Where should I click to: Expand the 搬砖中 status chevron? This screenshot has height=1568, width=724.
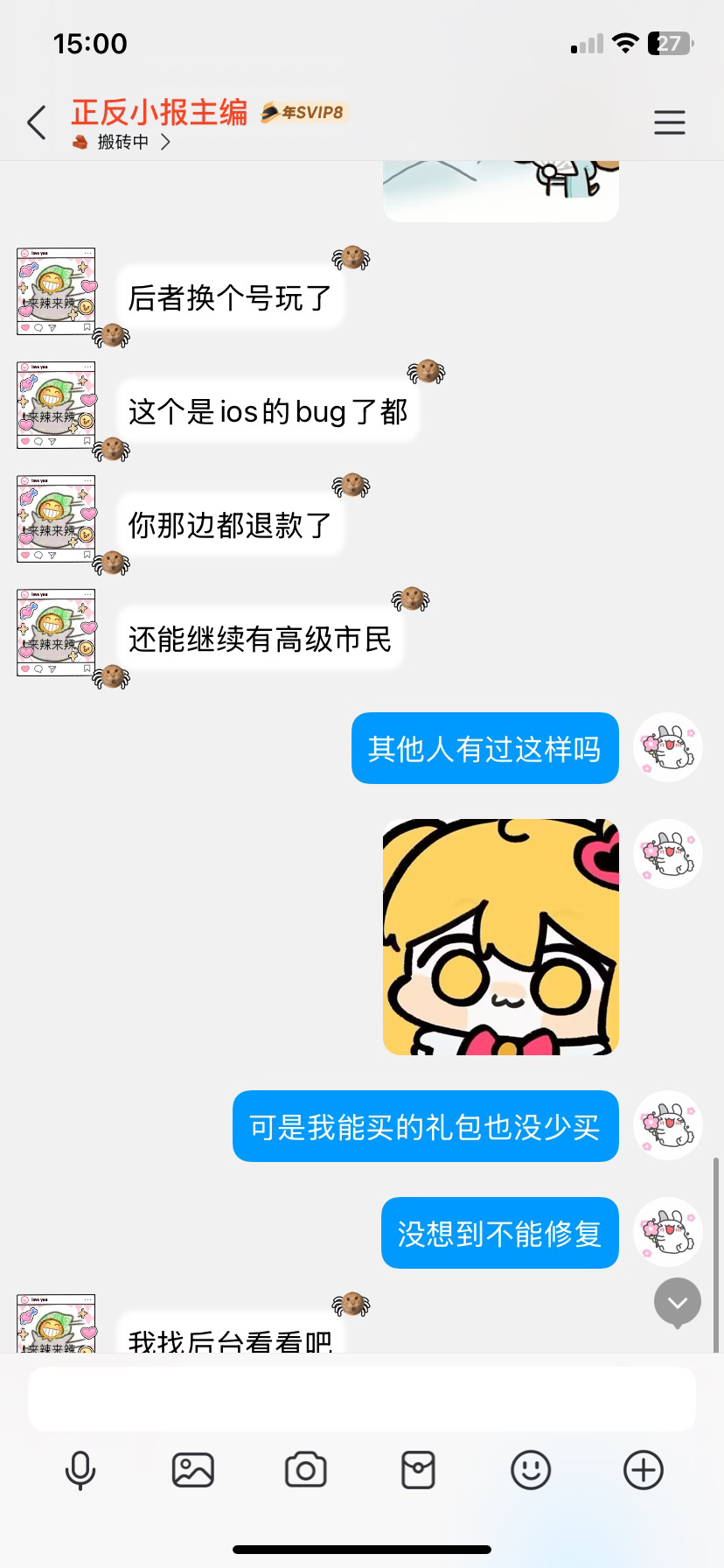[167, 141]
